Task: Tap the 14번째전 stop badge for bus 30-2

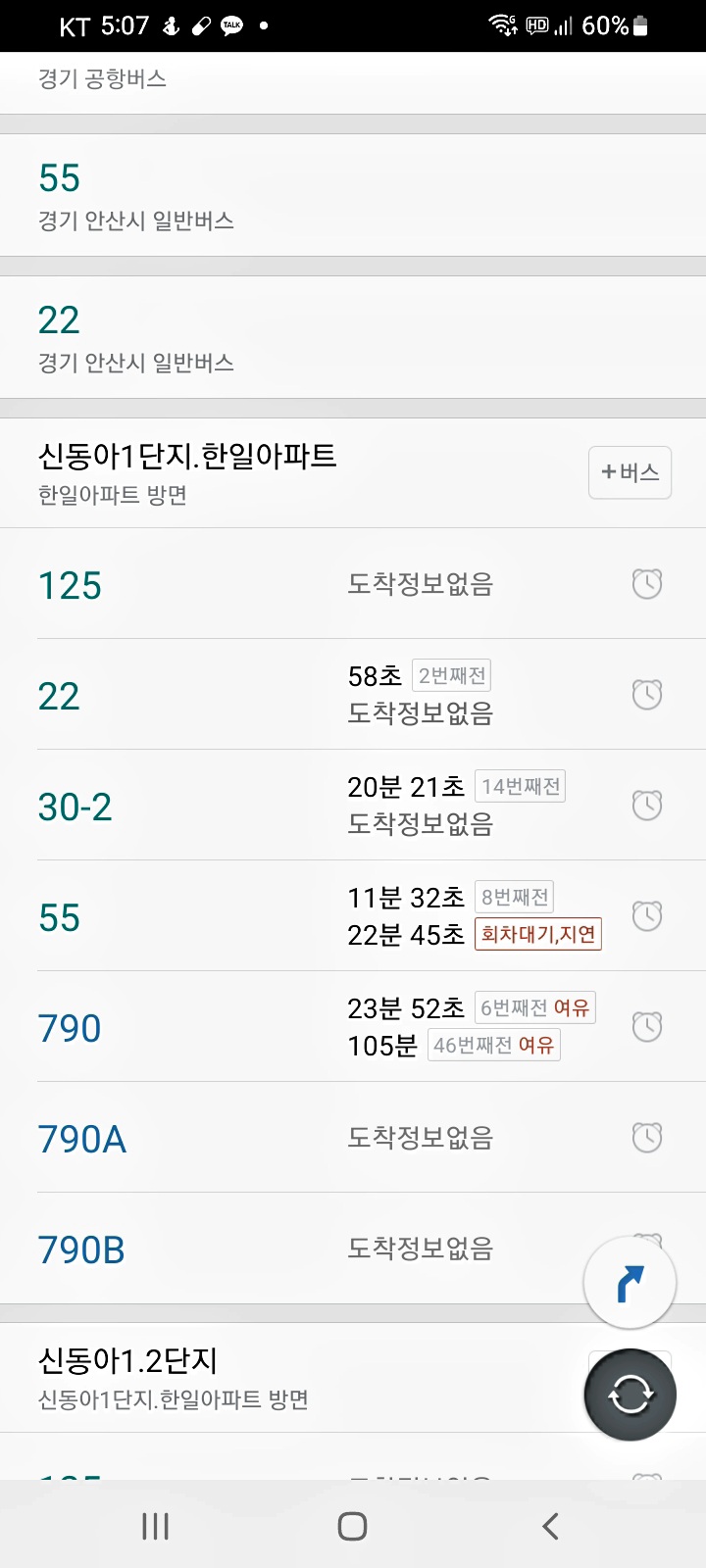Action: (x=519, y=786)
